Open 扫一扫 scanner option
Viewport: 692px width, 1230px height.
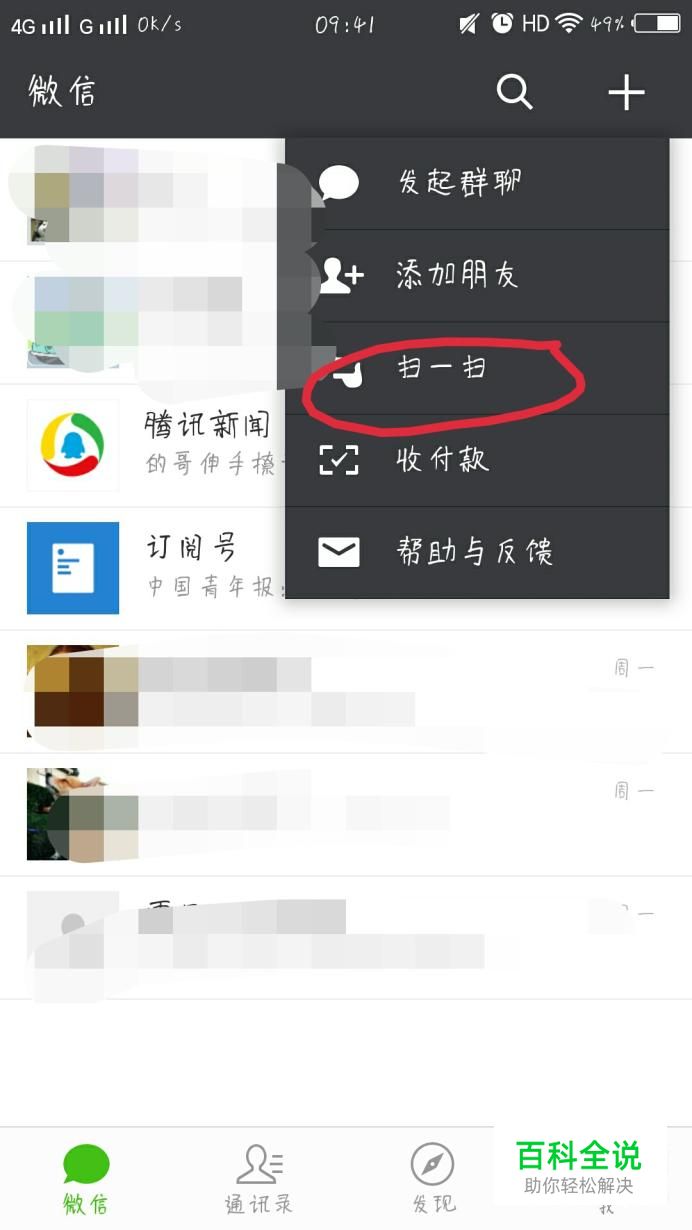point(477,368)
